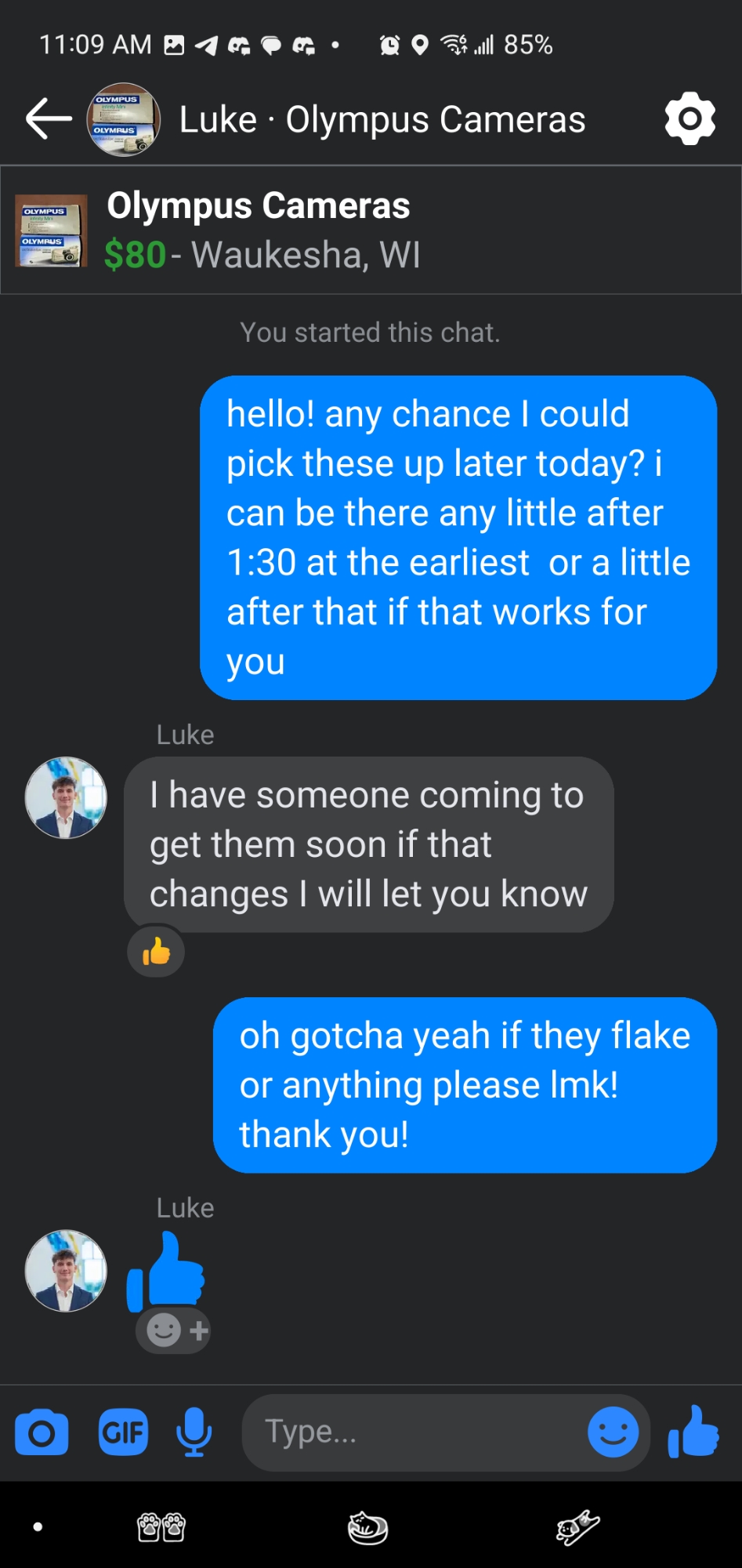Open the GIF picker
Screen dimensions: 742x1568
tap(123, 1433)
